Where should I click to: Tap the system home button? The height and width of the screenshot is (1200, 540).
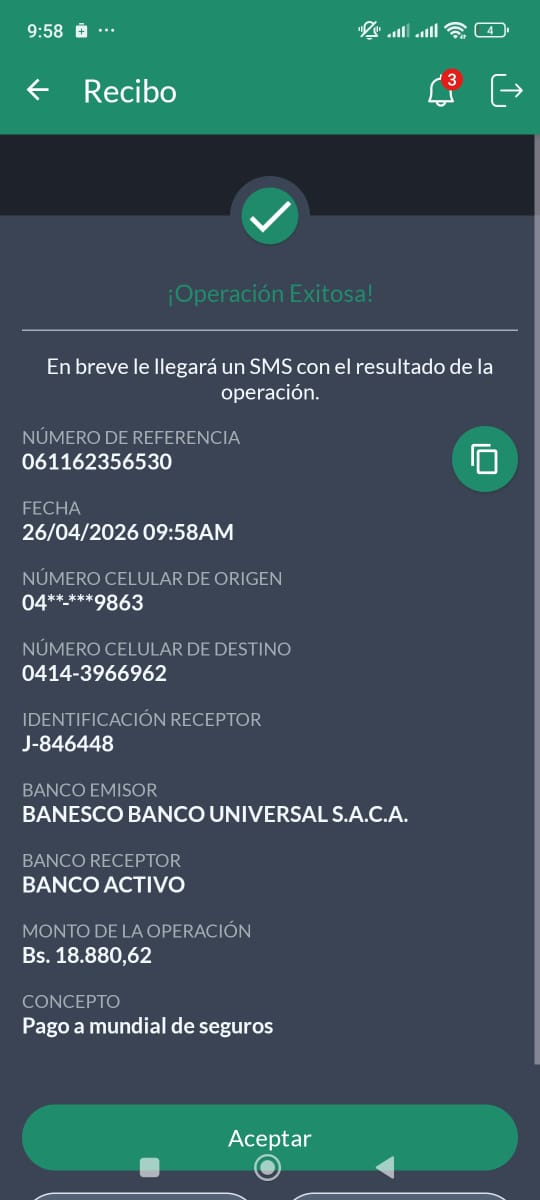pyautogui.click(x=267, y=1167)
